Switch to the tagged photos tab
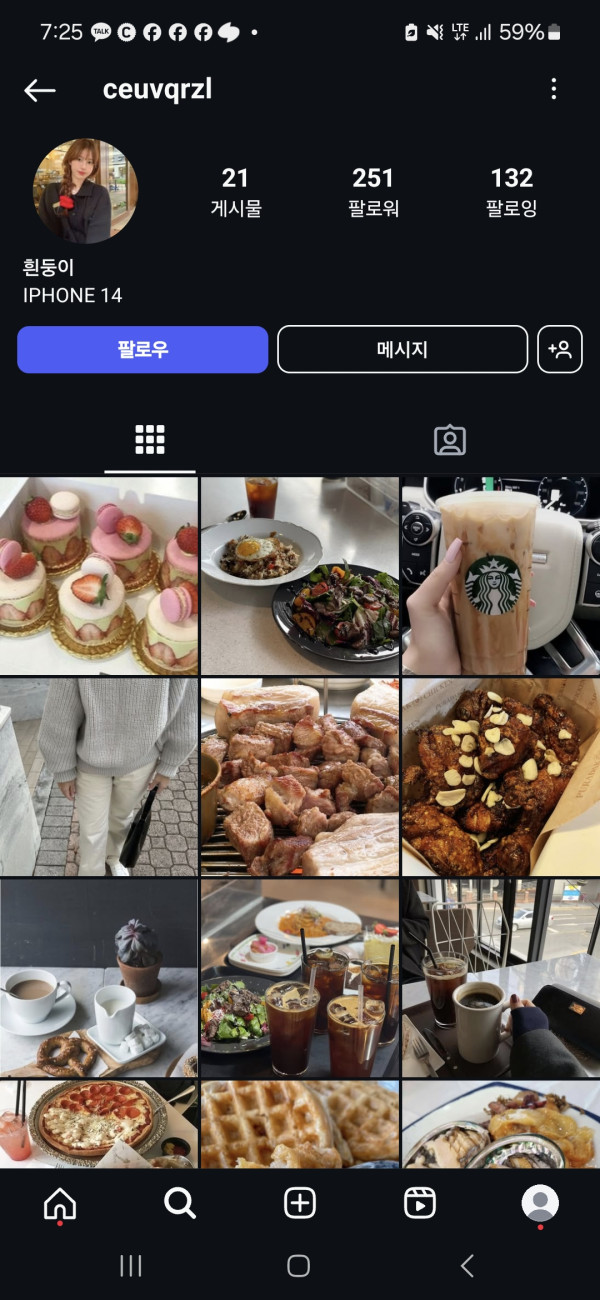600x1300 pixels. 449,440
